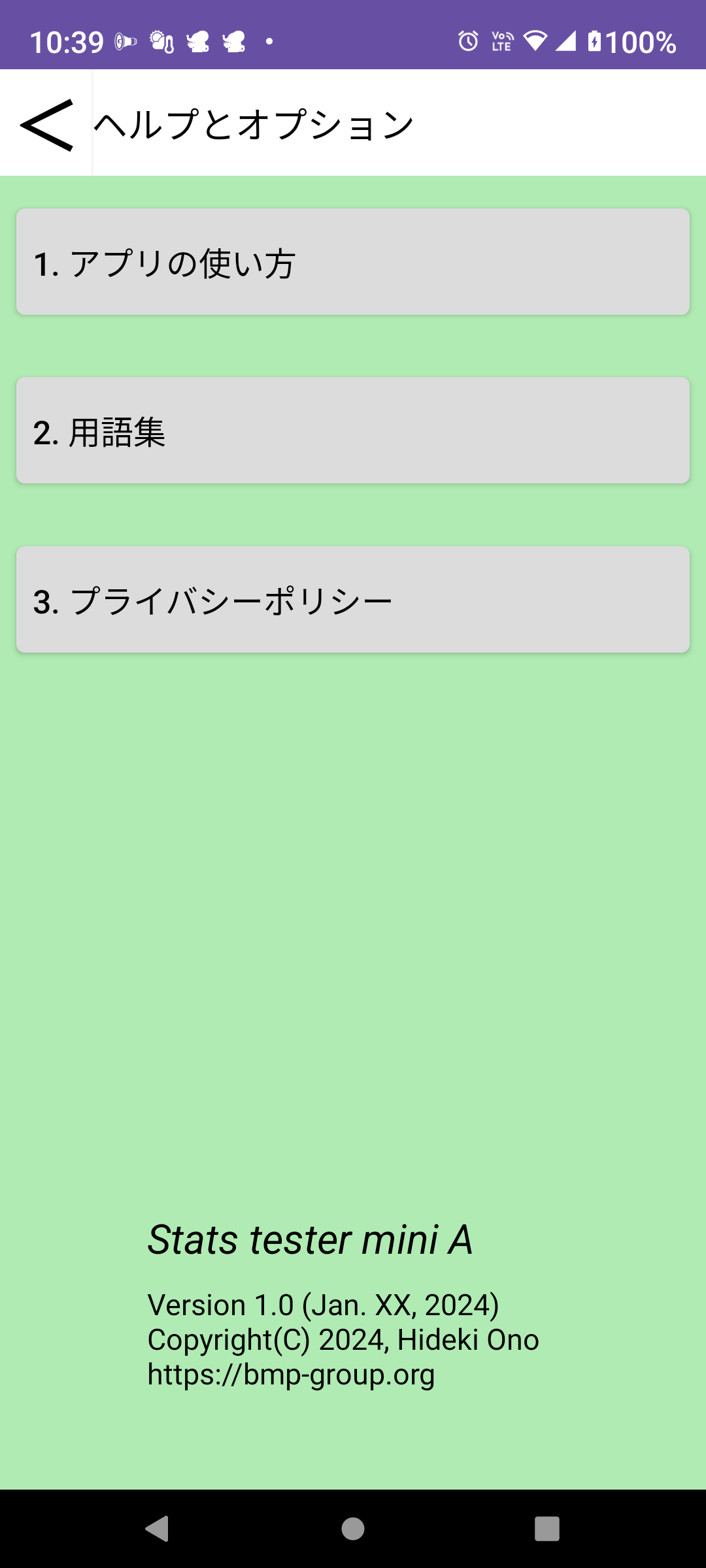Go back using the top-left arrow

46,123
